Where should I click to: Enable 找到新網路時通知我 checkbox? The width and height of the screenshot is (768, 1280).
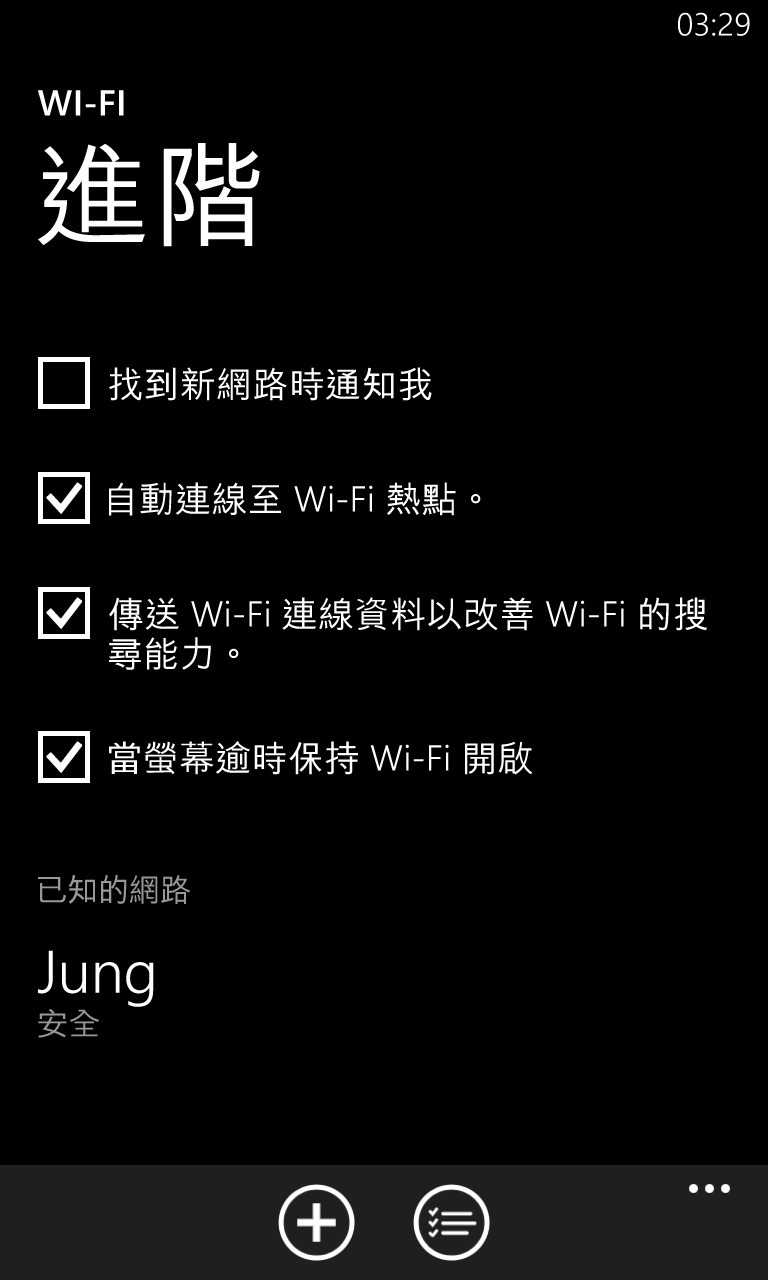pyautogui.click(x=64, y=383)
